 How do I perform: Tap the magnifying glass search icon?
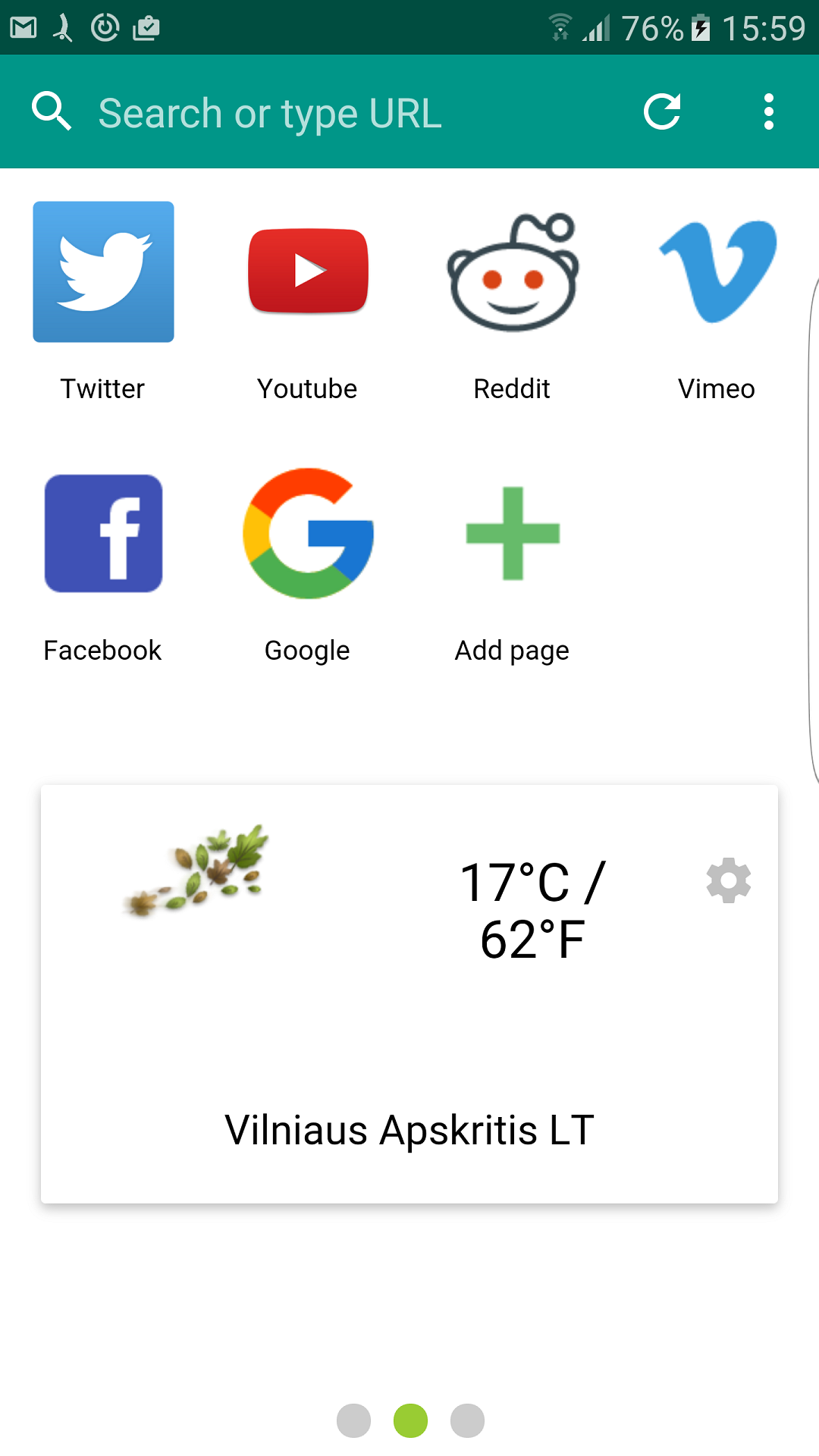tap(51, 111)
